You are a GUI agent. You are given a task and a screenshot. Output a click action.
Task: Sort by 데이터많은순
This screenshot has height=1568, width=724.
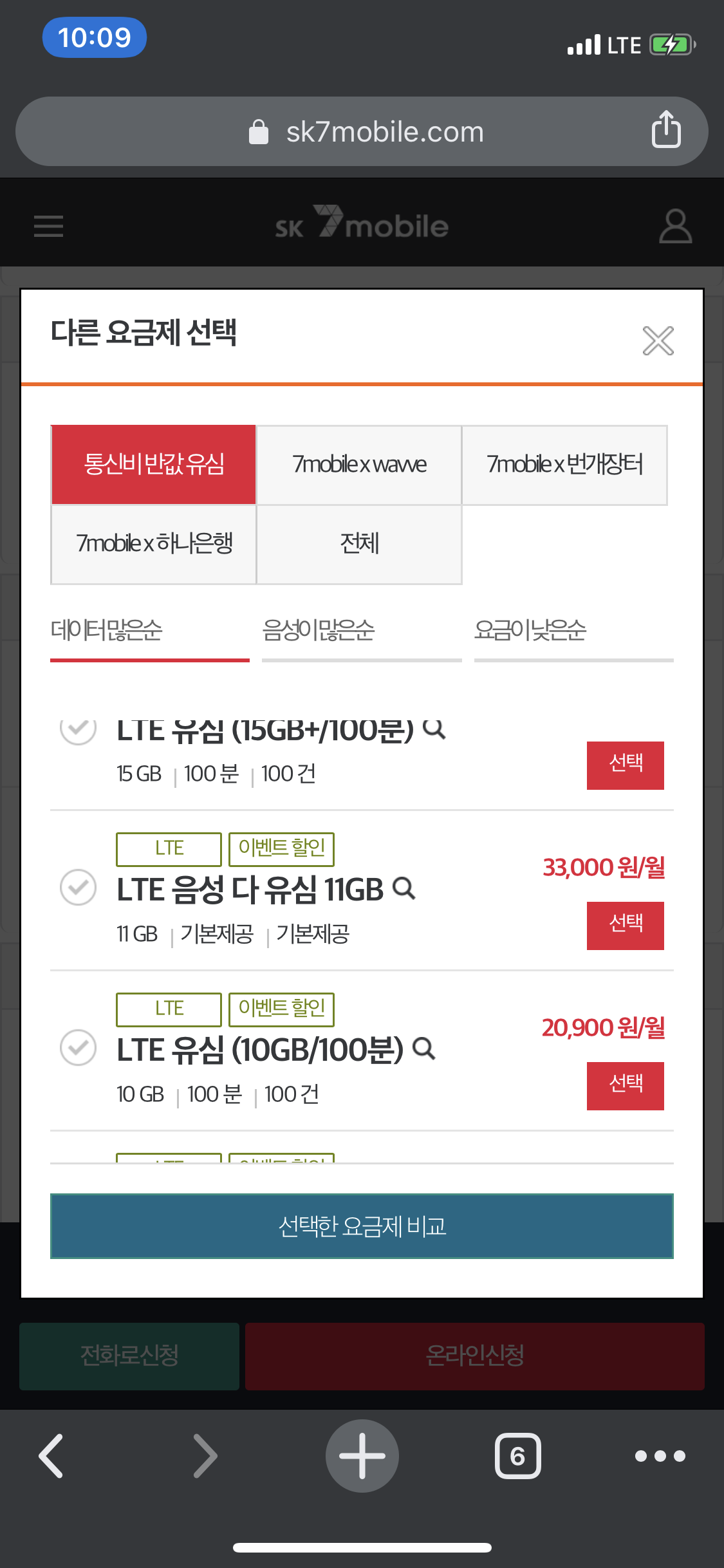click(149, 631)
